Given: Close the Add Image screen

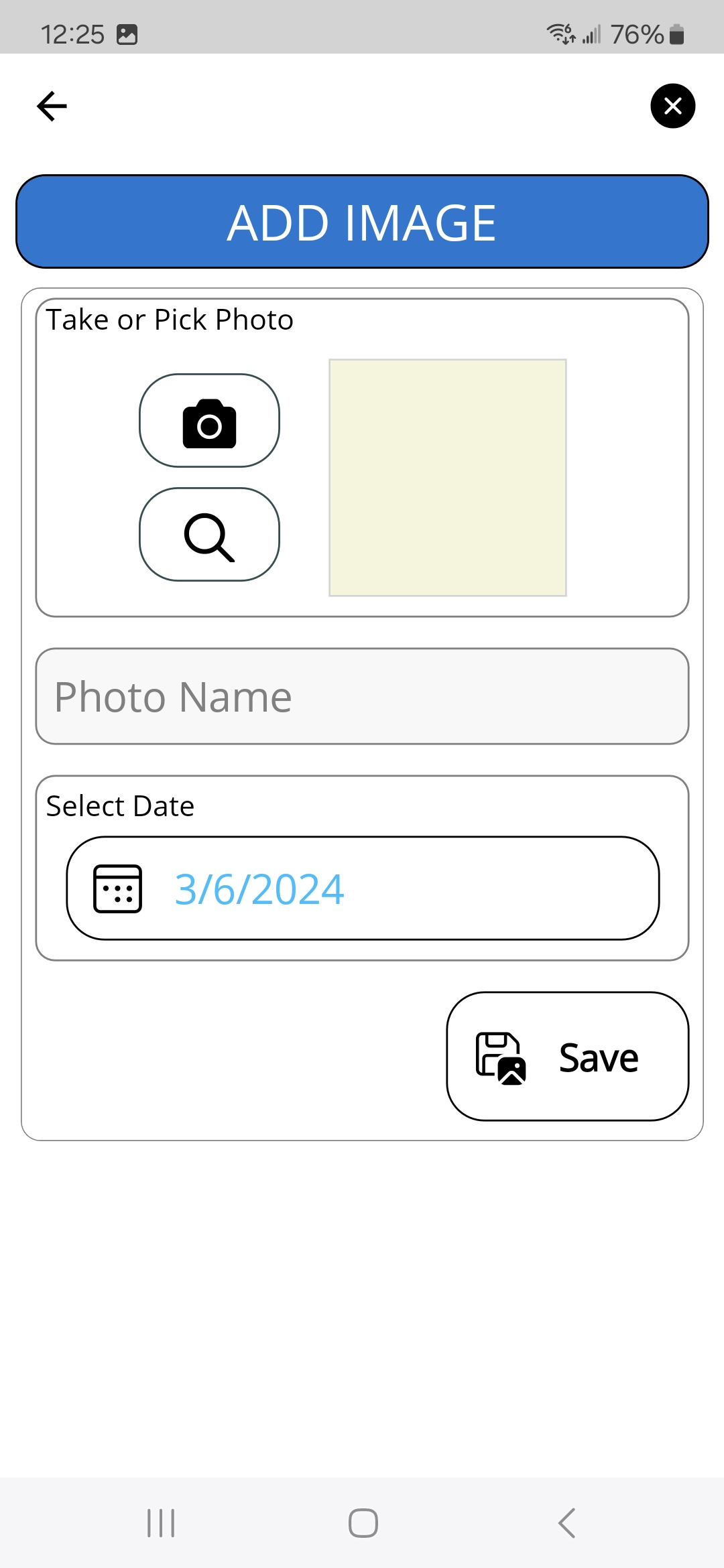Looking at the screenshot, I should coord(672,106).
